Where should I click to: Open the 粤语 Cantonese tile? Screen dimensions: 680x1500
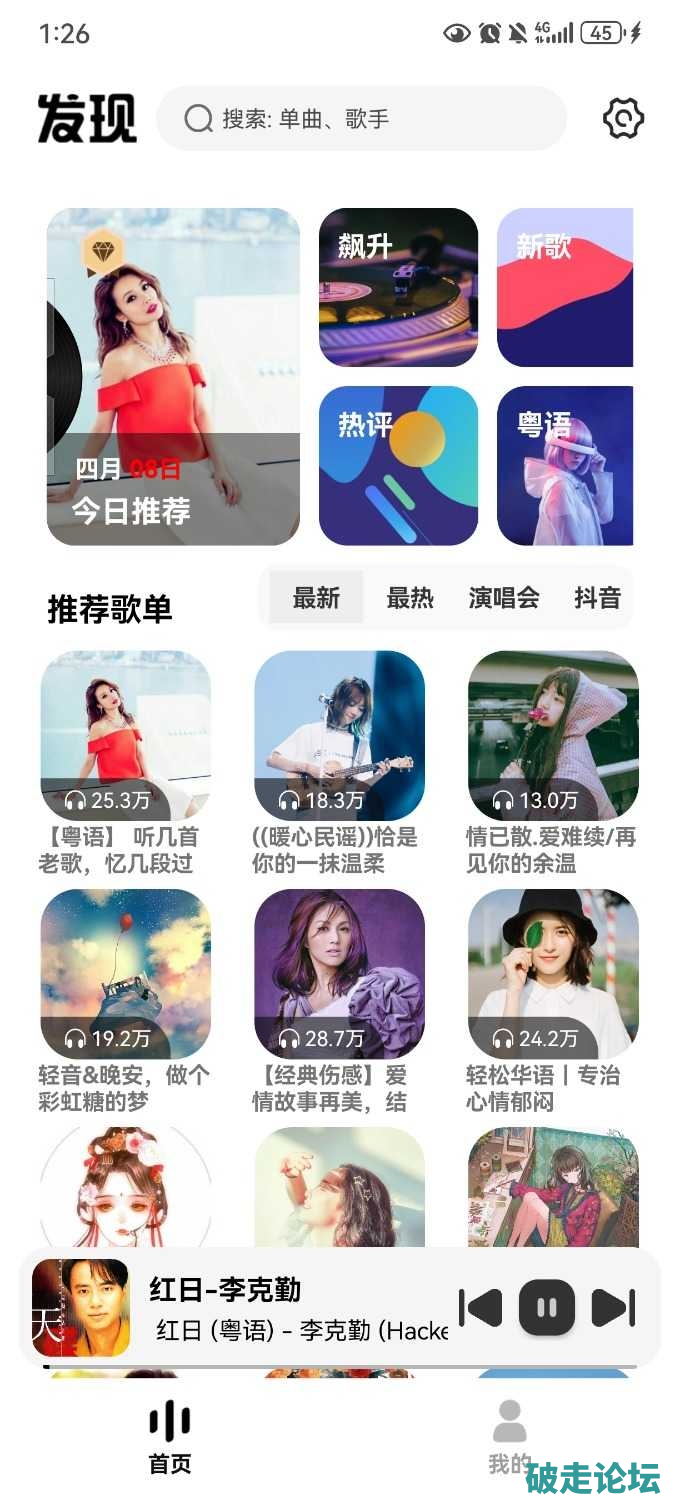[x=565, y=465]
